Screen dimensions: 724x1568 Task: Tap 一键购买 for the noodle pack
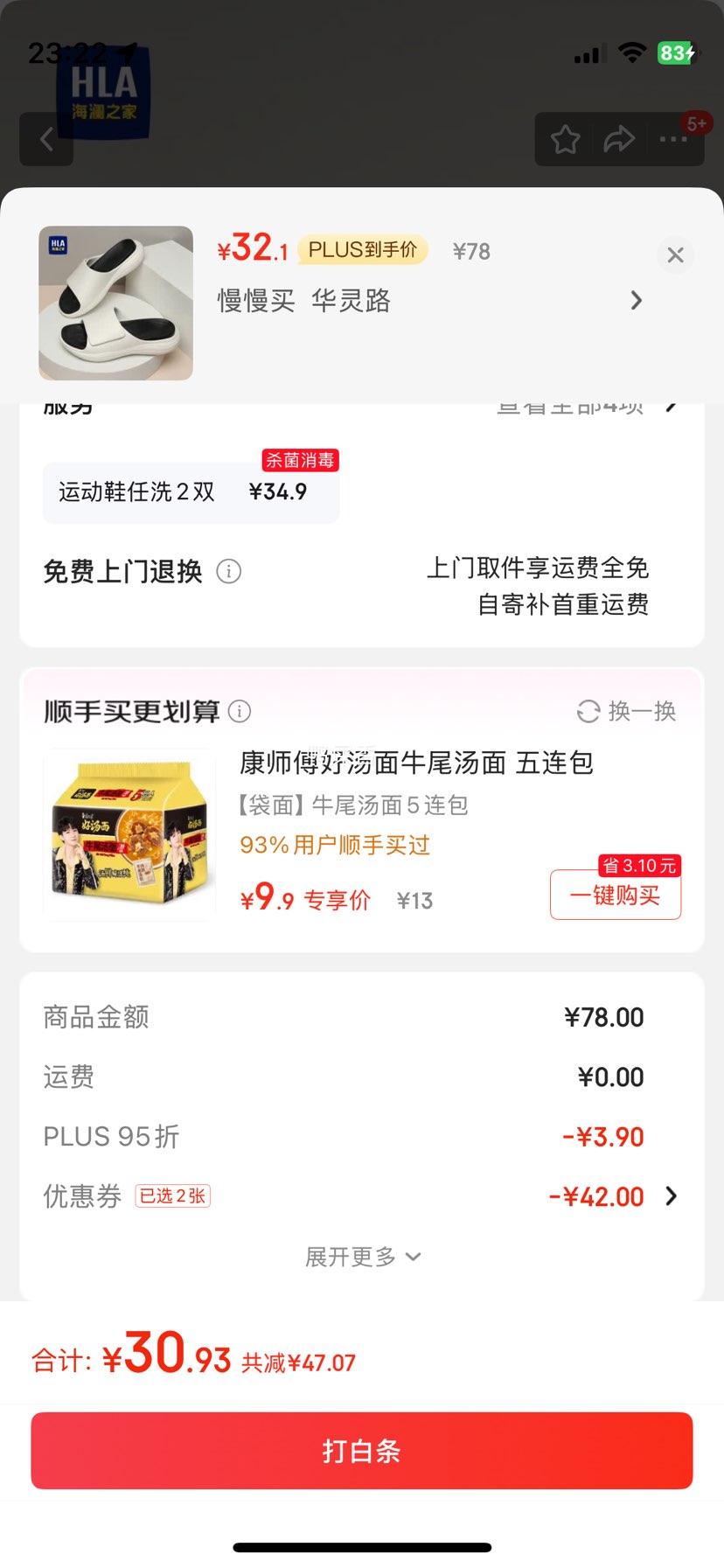(x=615, y=896)
